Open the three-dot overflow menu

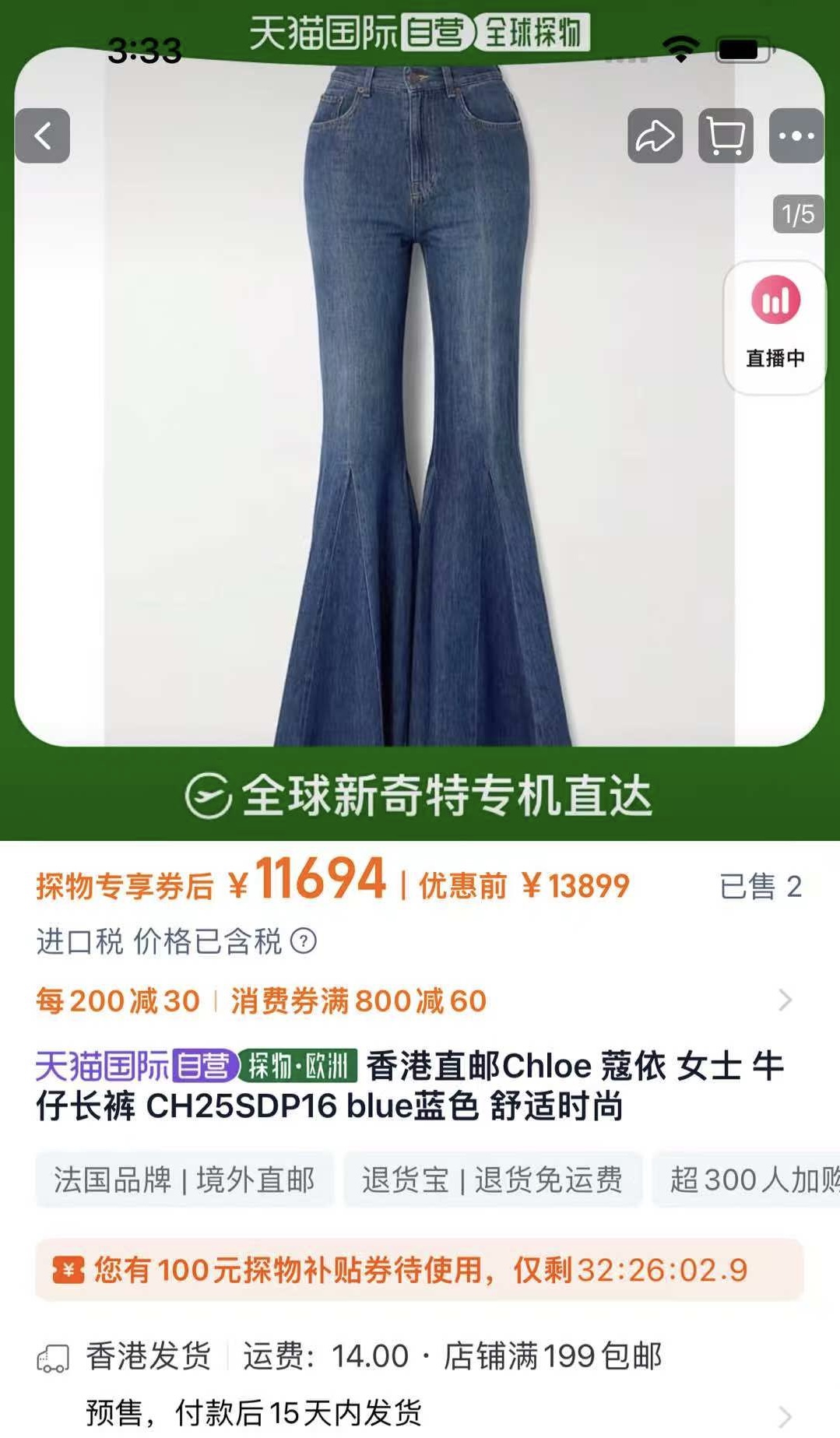(796, 136)
